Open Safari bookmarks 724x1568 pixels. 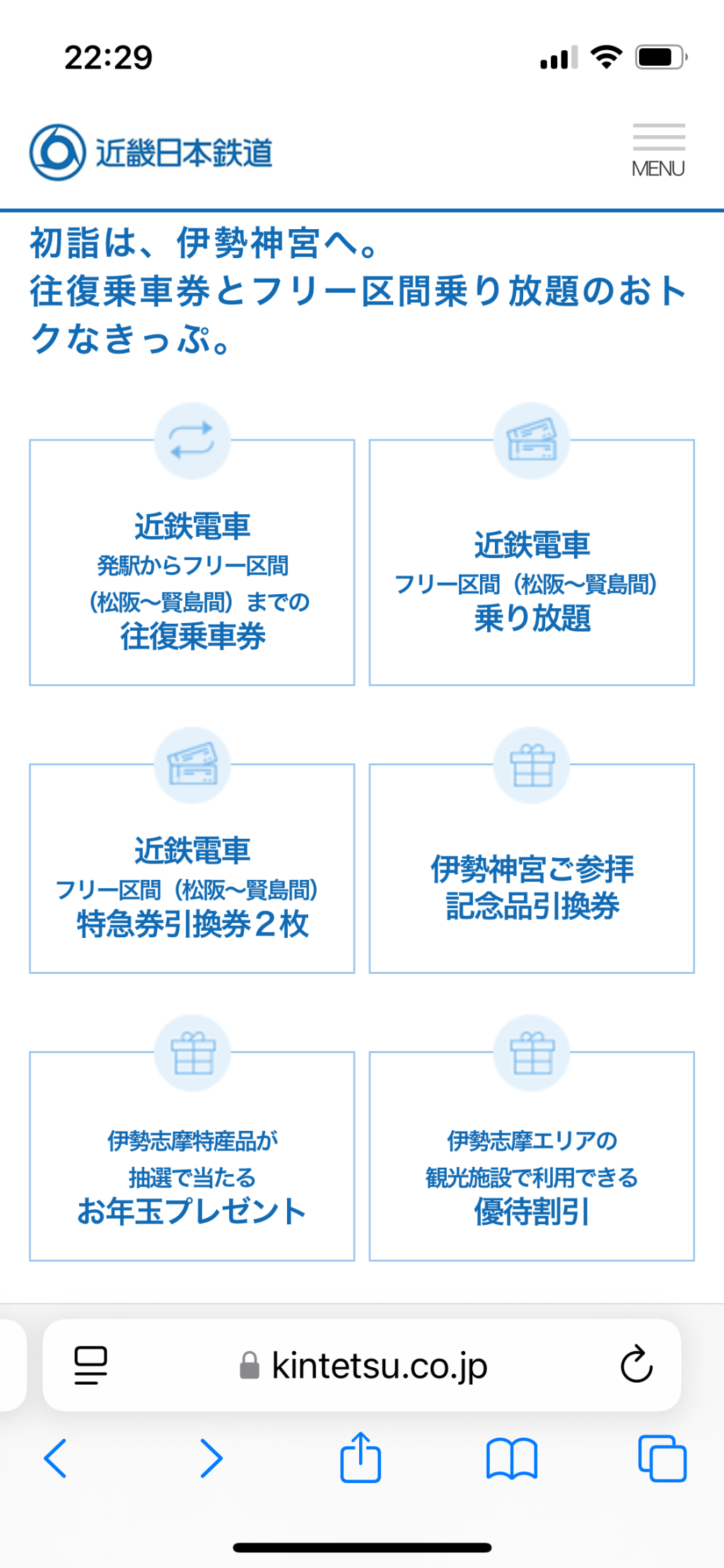512,1458
